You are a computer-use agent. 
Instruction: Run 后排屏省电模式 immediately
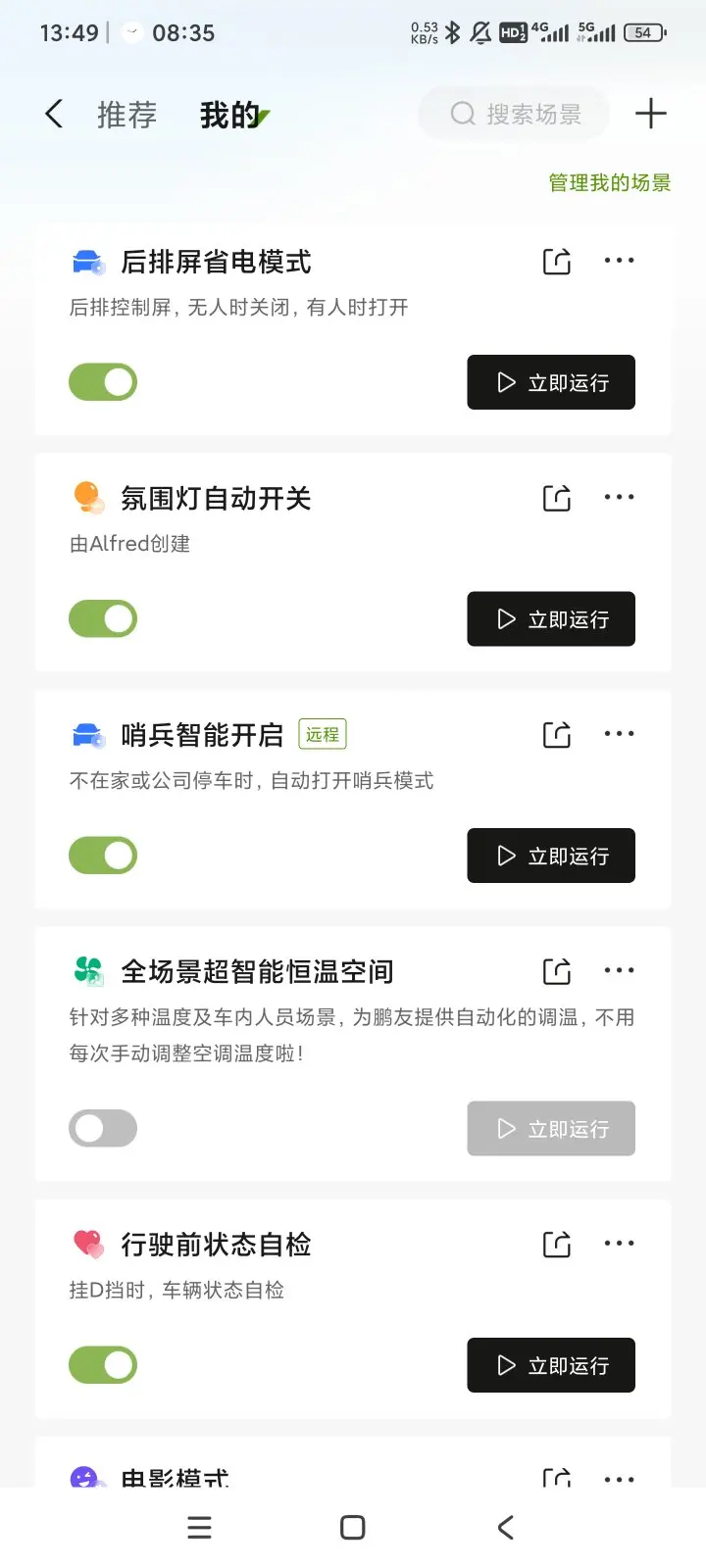click(551, 382)
